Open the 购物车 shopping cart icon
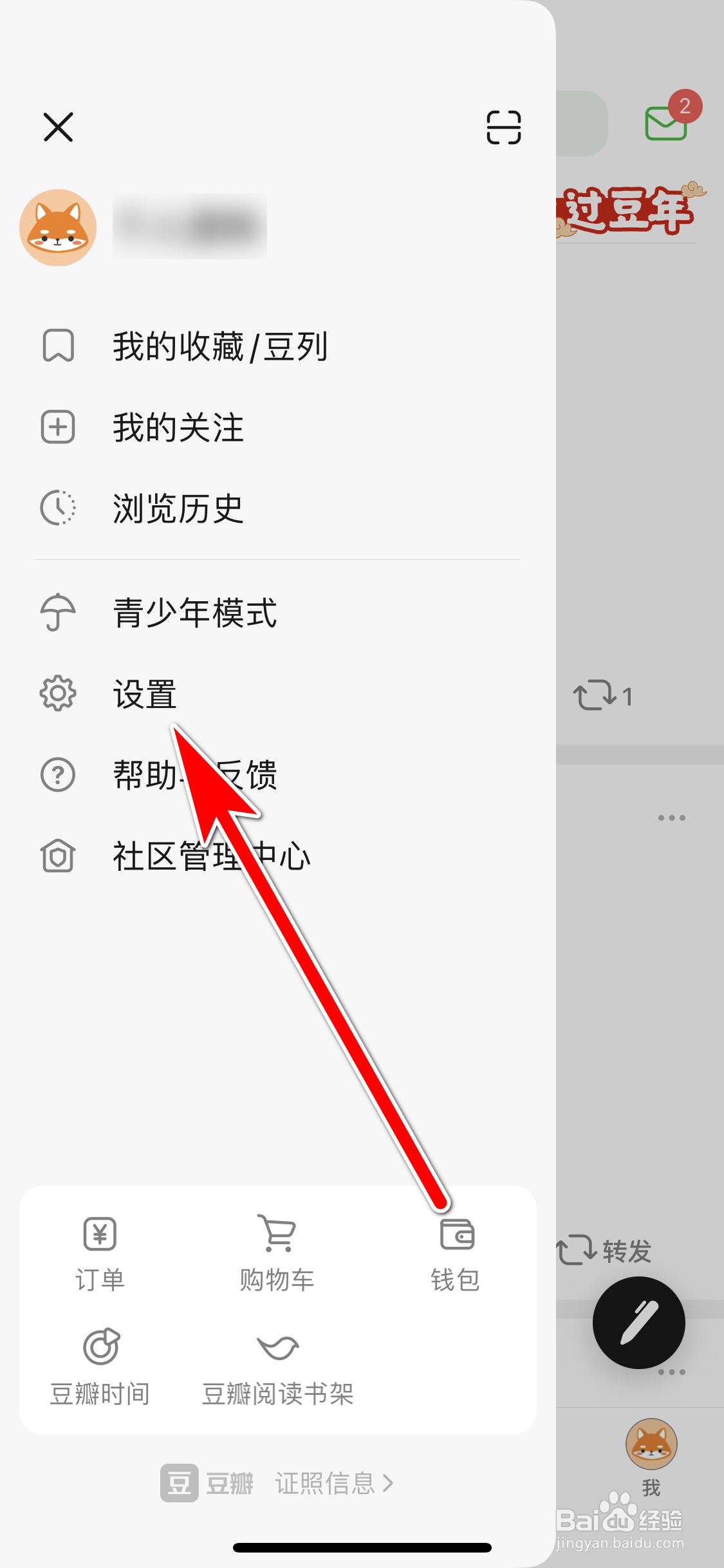 tap(277, 1252)
